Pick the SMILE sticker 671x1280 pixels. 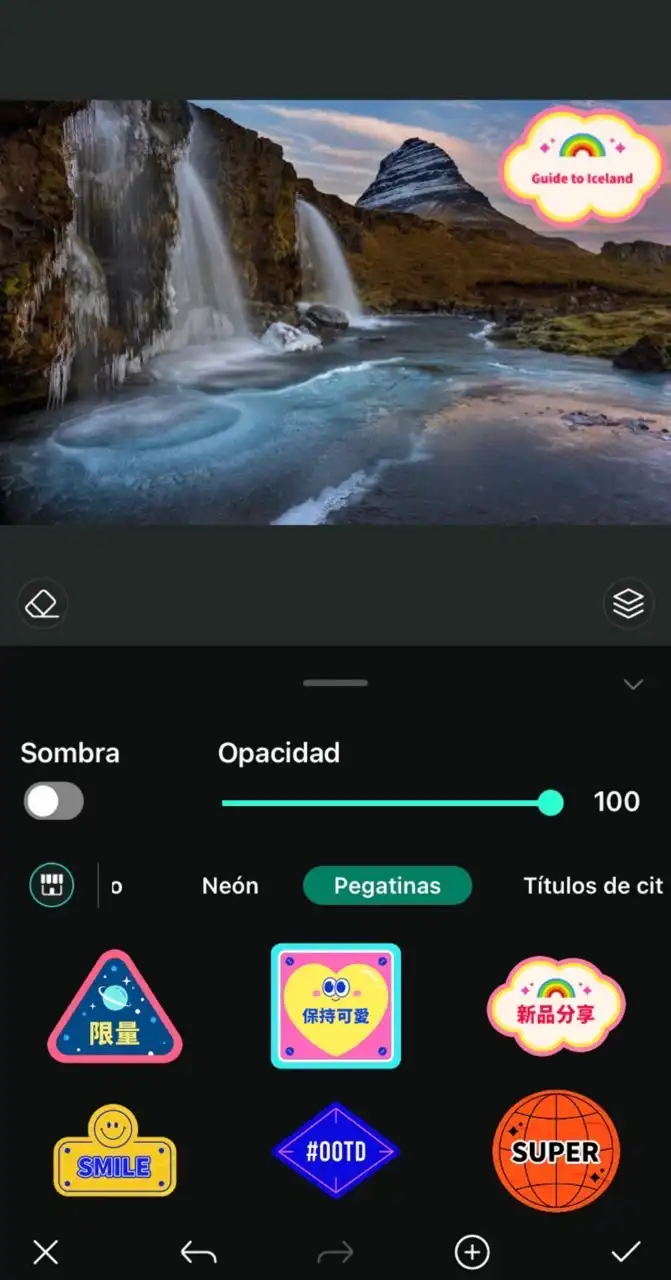coord(115,1152)
